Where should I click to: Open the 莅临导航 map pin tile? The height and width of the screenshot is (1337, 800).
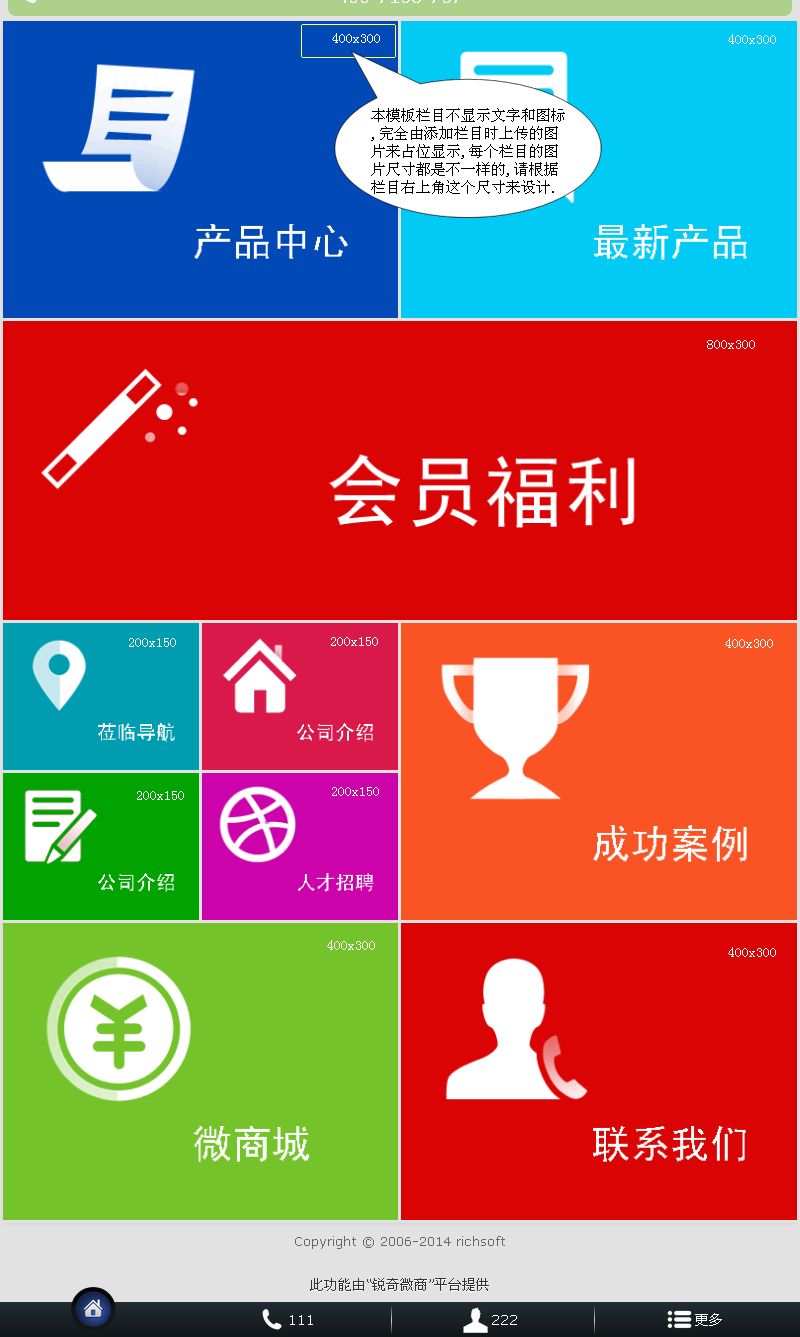pos(101,697)
